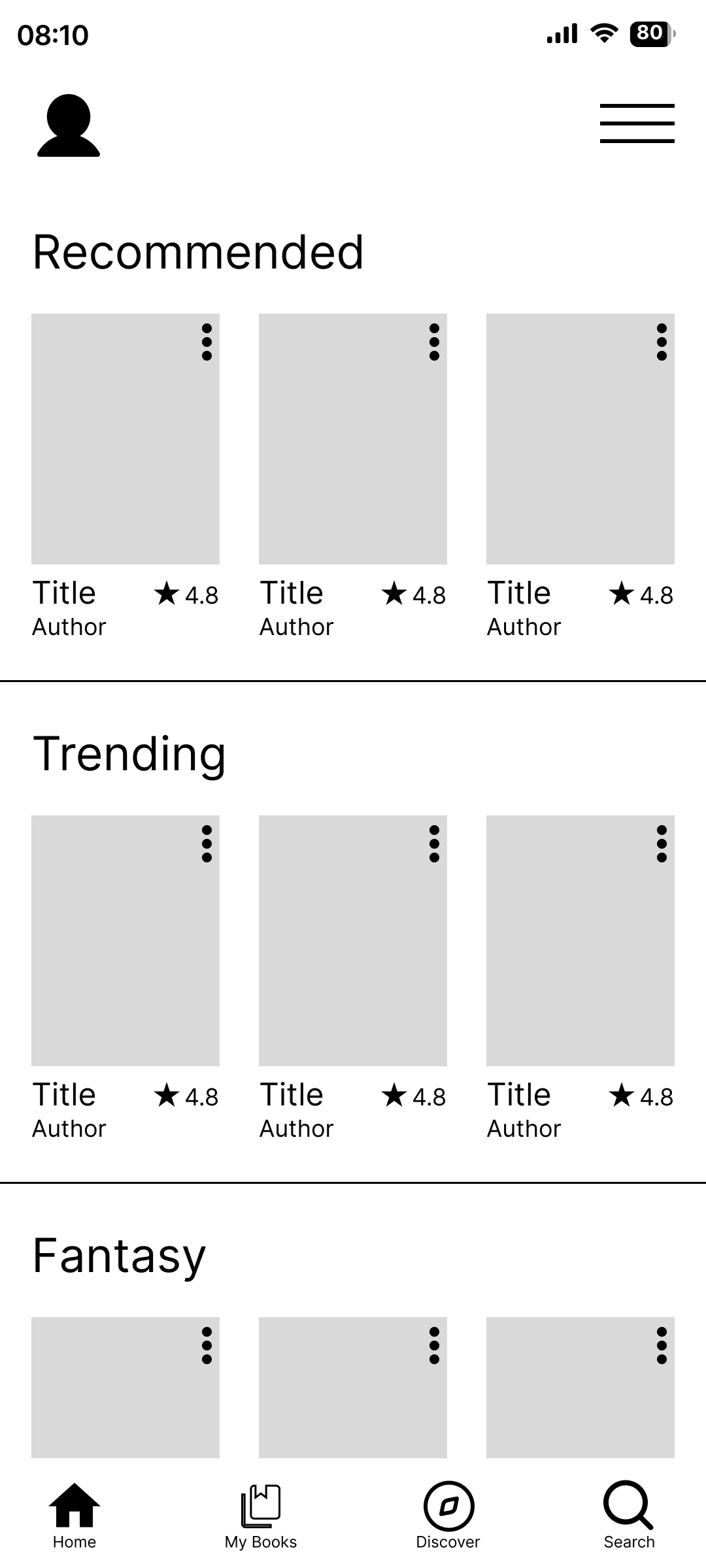Open the hamburger menu
Image resolution: width=706 pixels, height=1568 pixels.
[637, 123]
